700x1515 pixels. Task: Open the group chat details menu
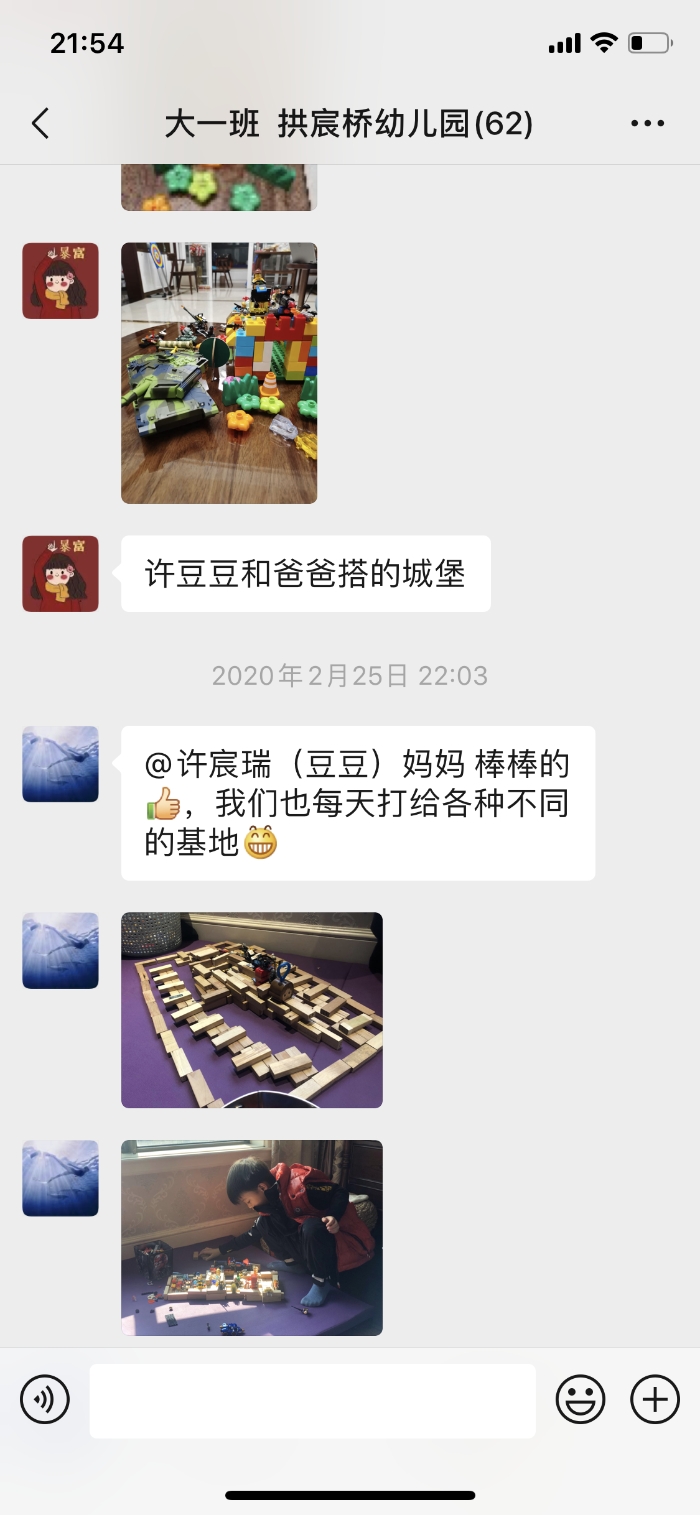(x=647, y=124)
